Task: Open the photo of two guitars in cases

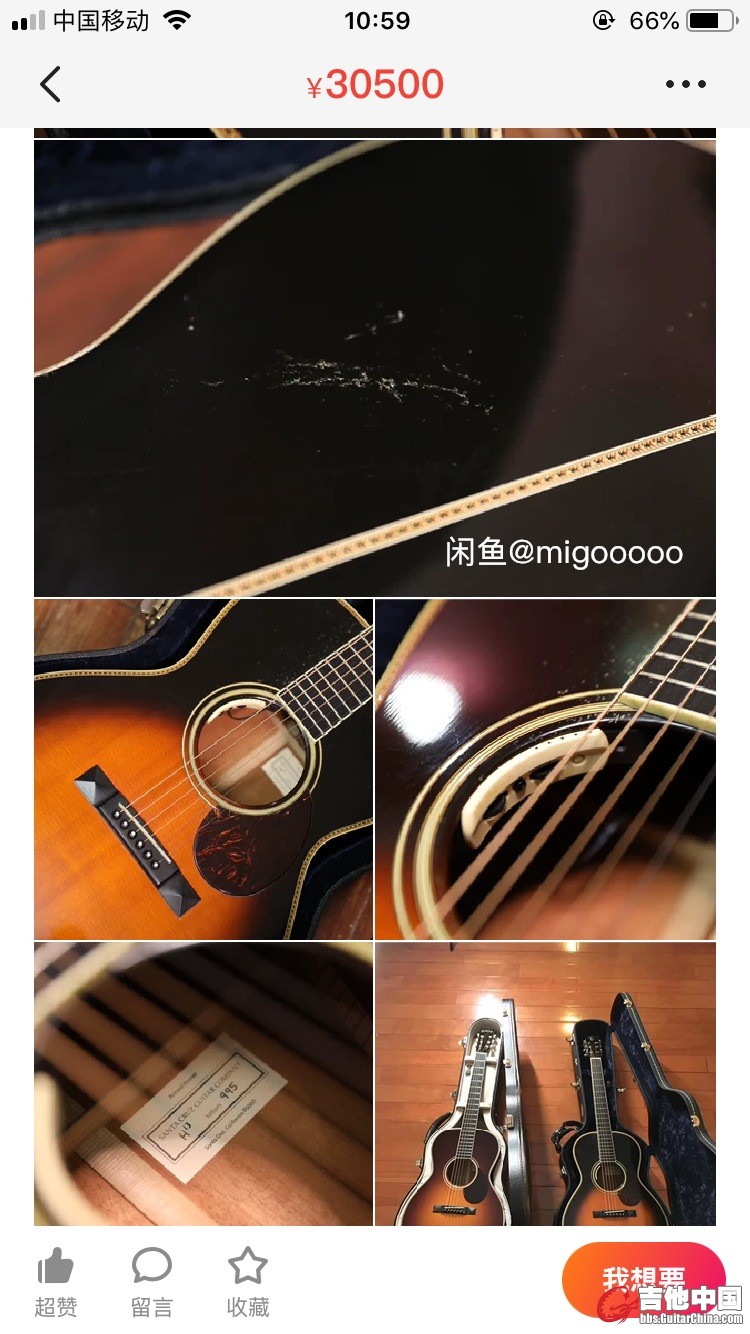Action: pos(545,1083)
